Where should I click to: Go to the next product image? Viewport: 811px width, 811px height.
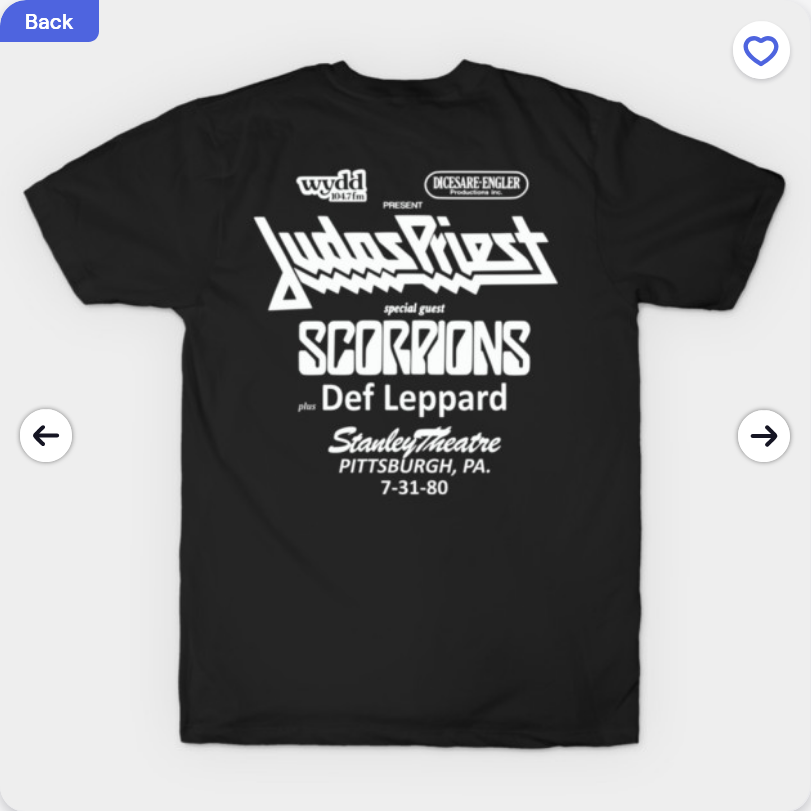pos(763,435)
